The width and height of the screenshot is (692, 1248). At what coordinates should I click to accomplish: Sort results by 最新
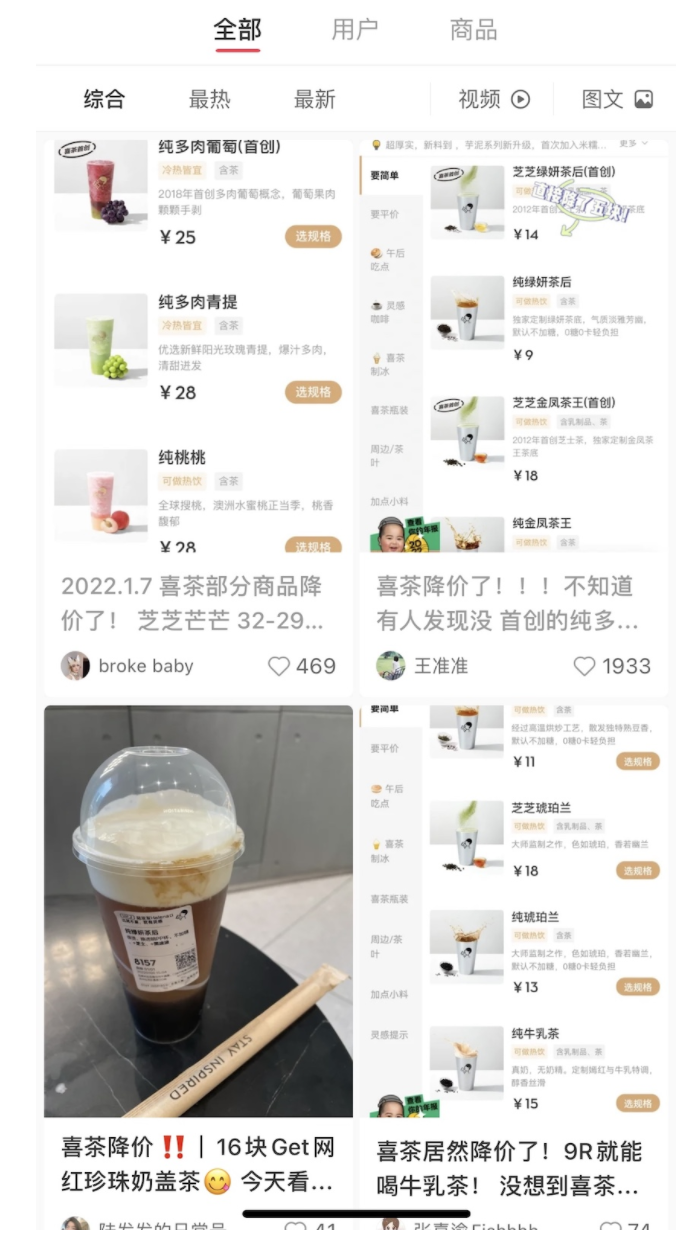click(x=315, y=99)
